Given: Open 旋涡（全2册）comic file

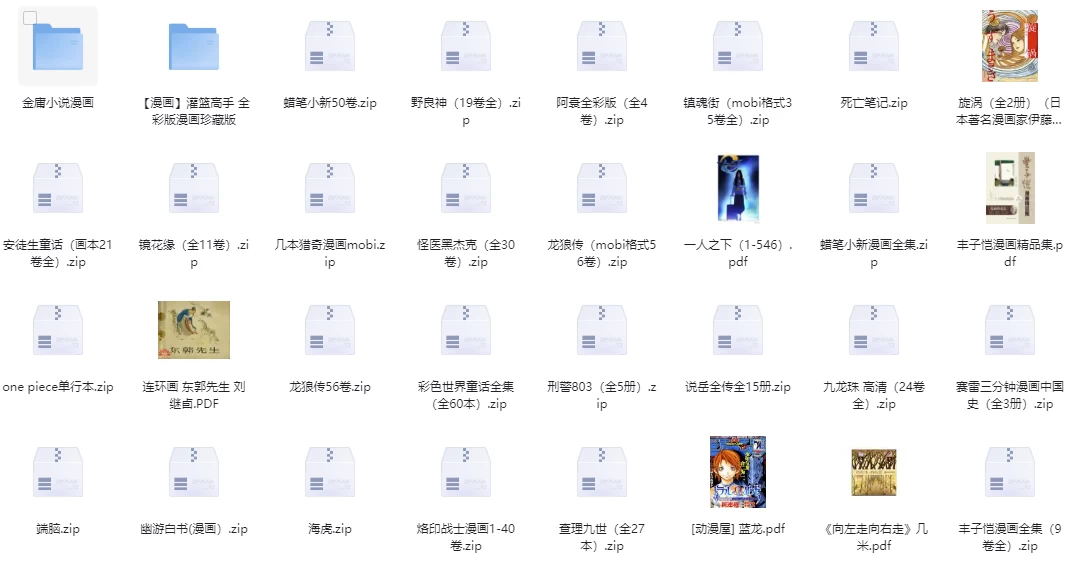Looking at the screenshot, I should [1010, 47].
